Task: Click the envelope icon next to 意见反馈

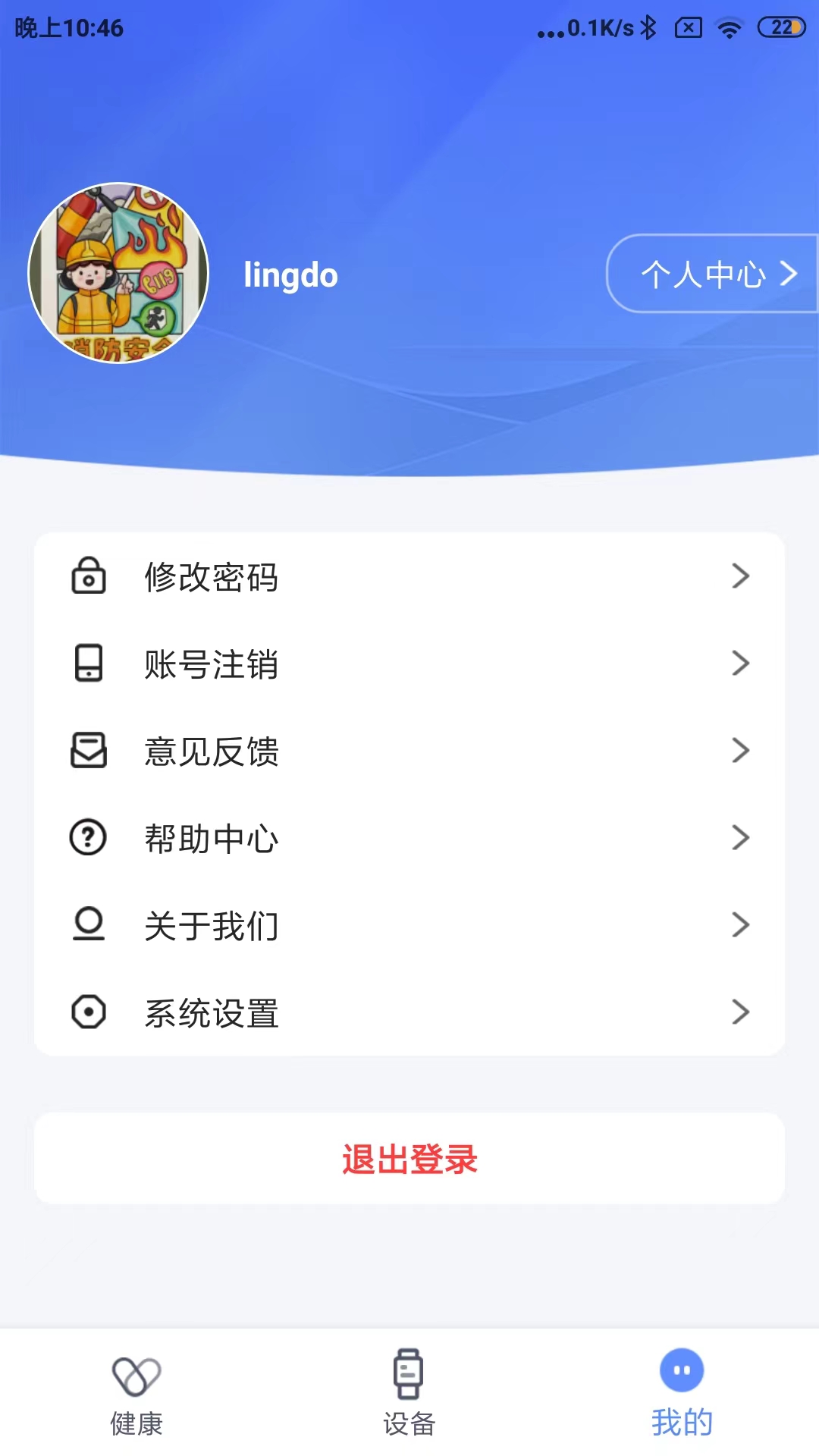Action: [x=89, y=752]
